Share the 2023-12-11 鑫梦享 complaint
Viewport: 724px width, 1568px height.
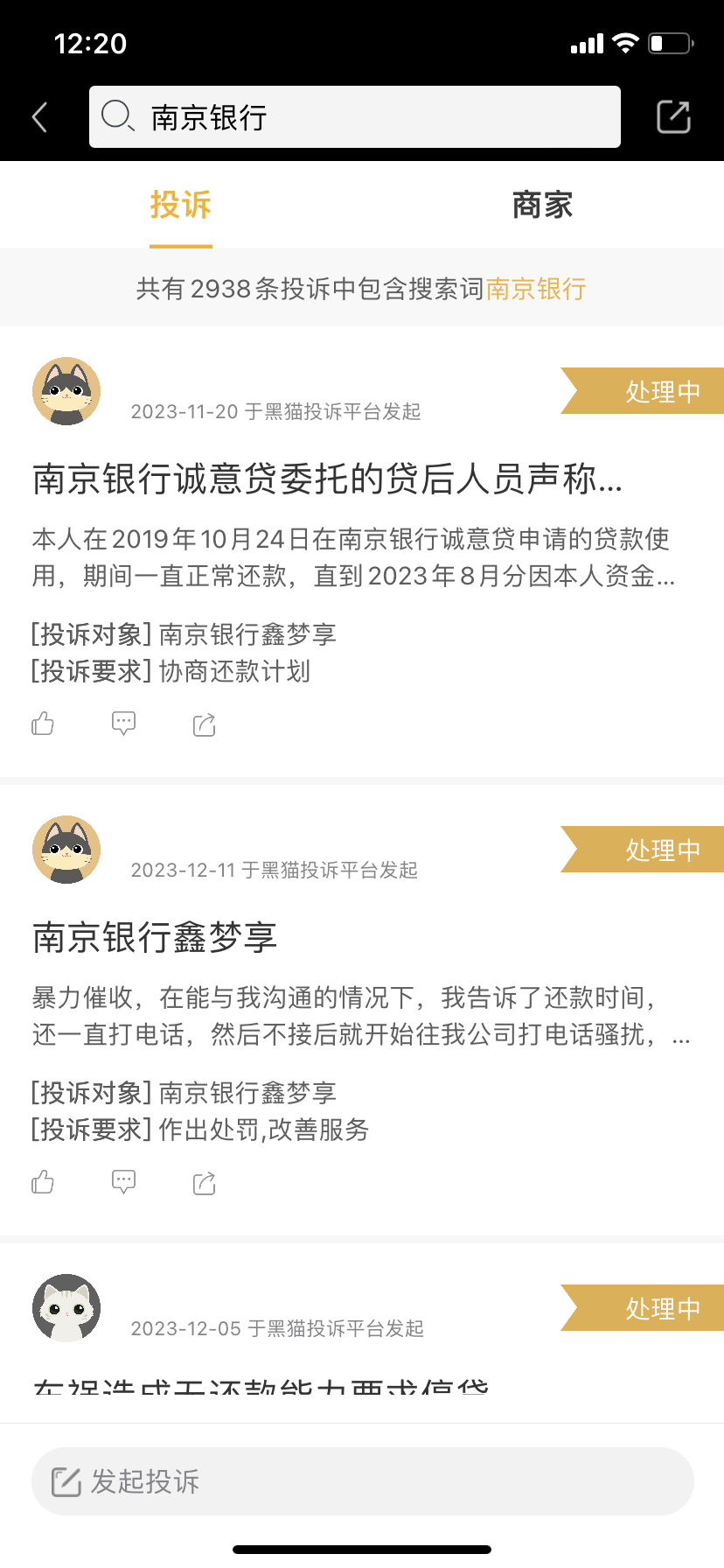coord(204,1183)
